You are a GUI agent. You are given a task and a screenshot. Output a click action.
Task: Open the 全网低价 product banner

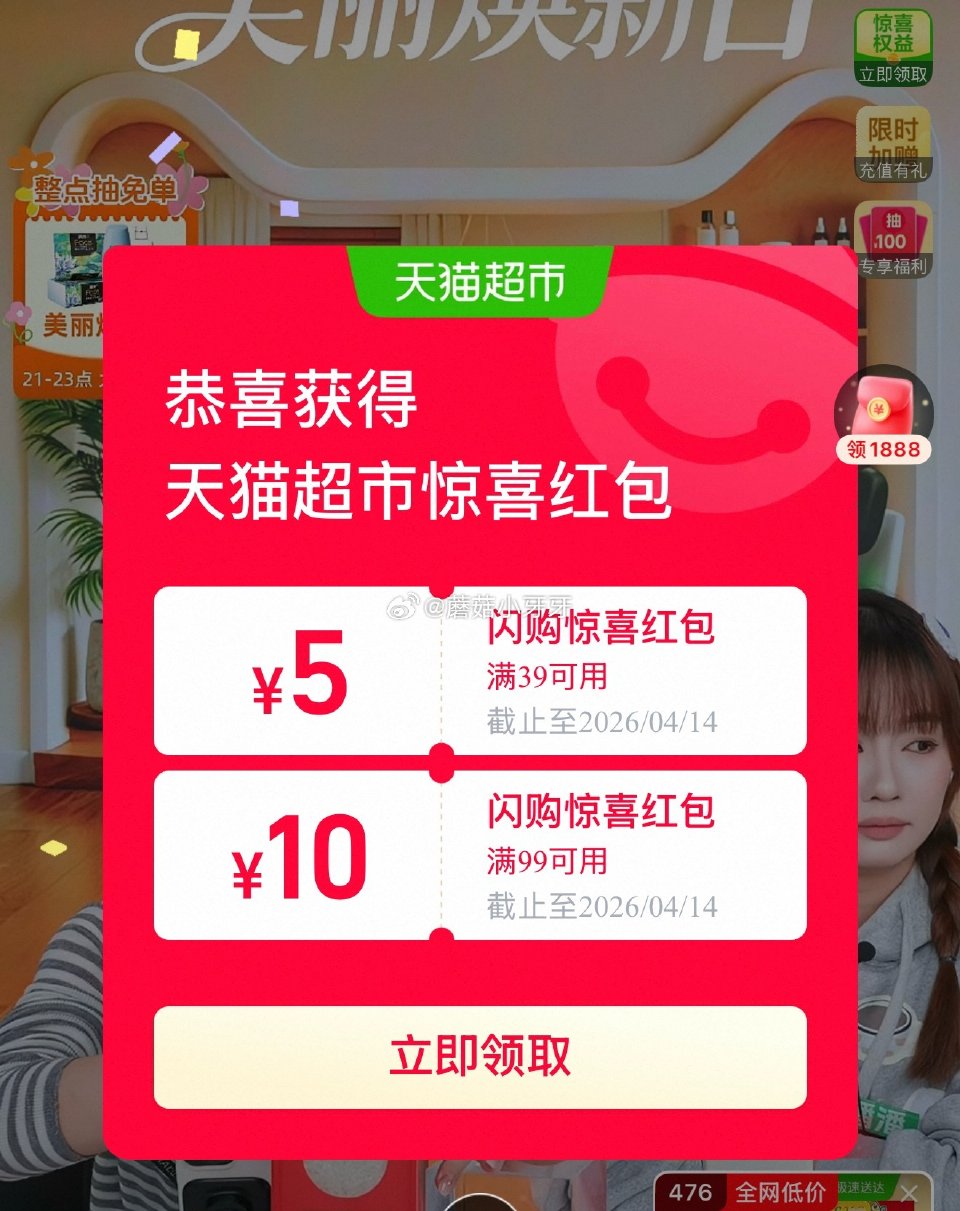(x=760, y=1192)
